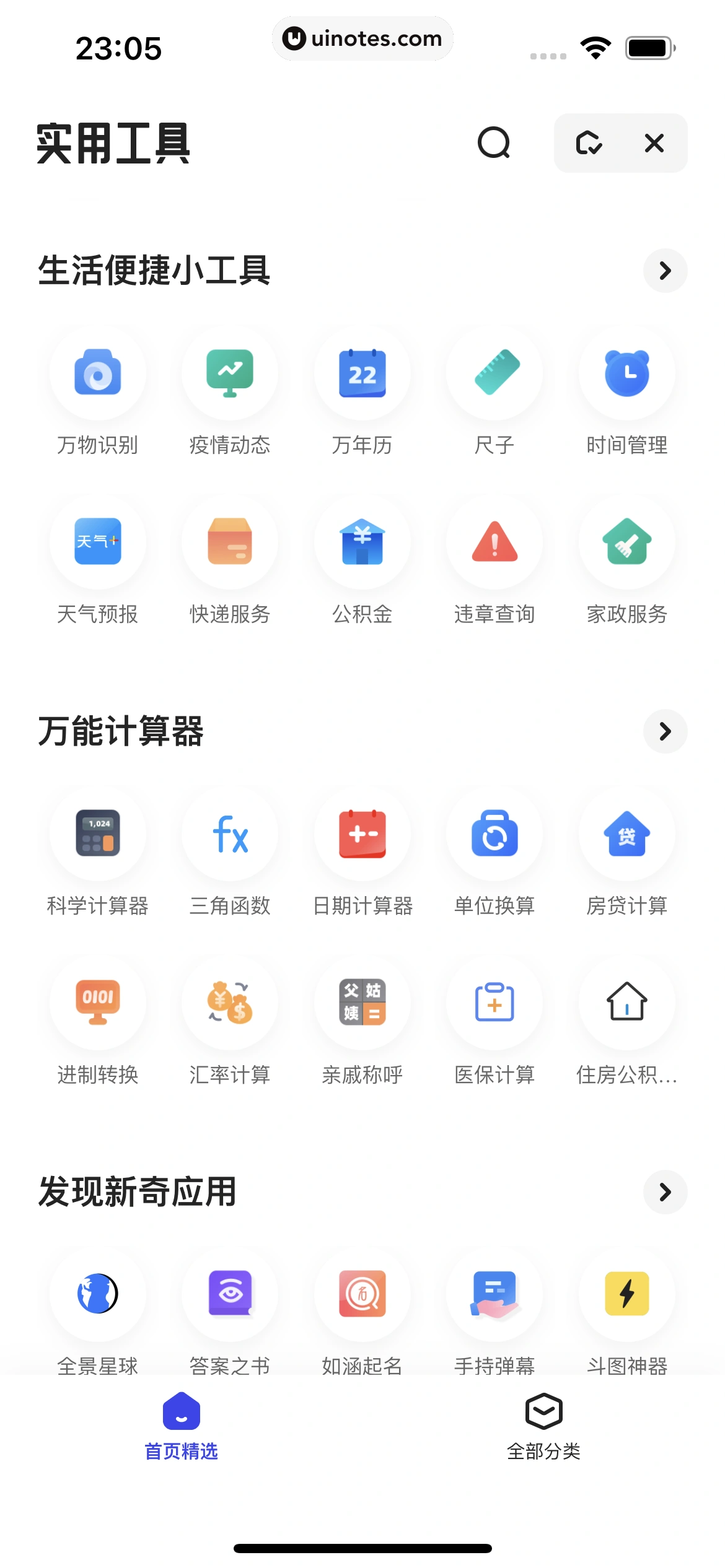Tap the refresh button in top bar
The image size is (725, 1568).
[x=589, y=143]
